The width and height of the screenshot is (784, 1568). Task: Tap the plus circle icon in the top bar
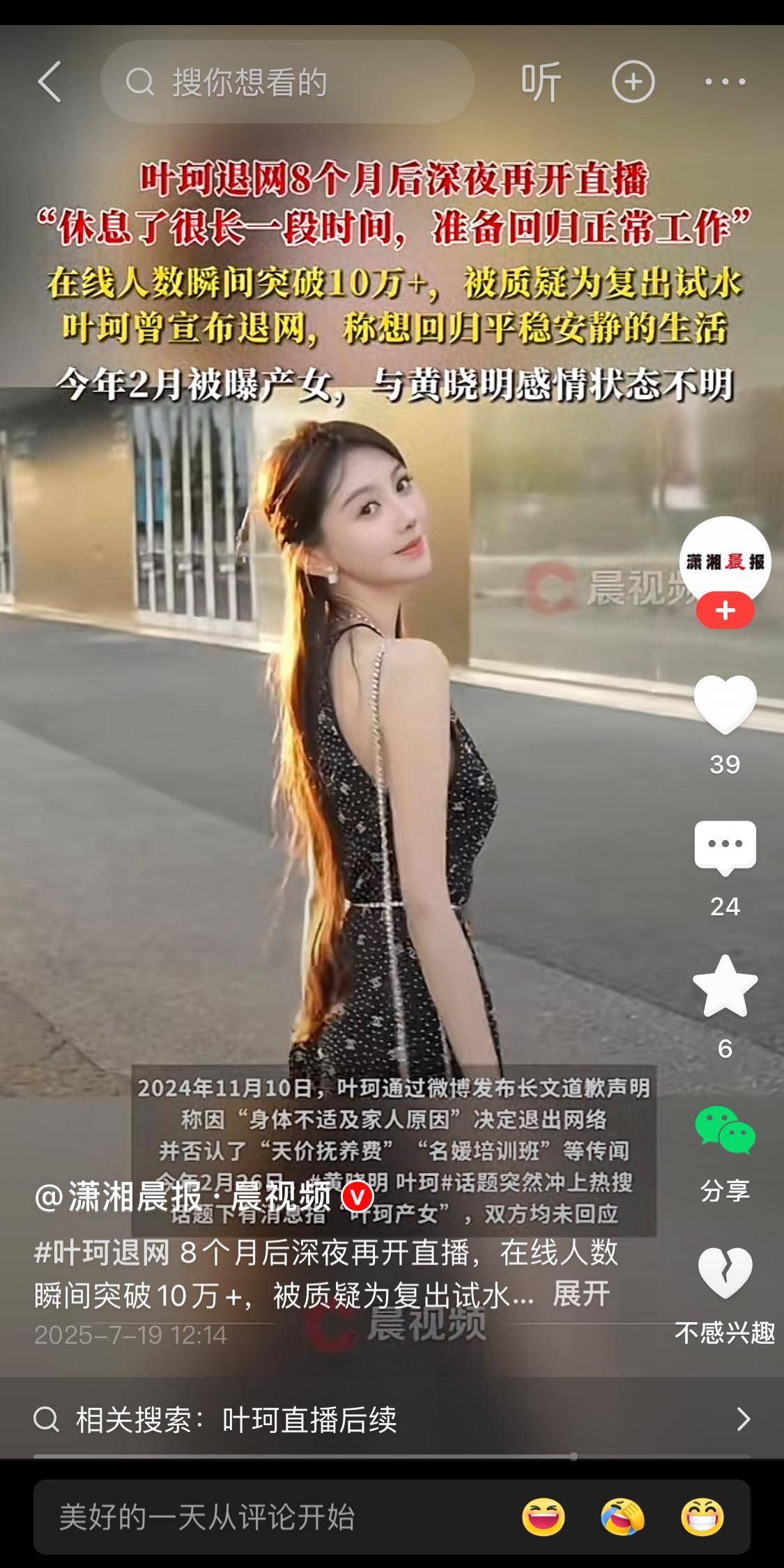point(633,81)
